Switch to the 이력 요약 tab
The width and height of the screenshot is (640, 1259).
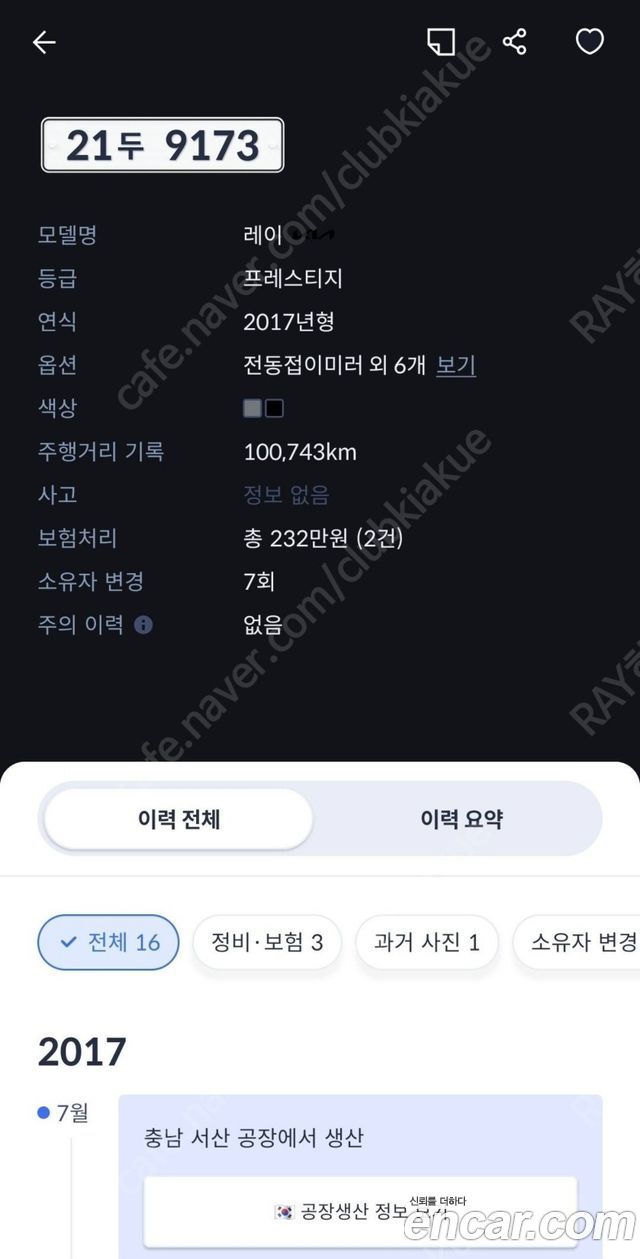point(460,819)
